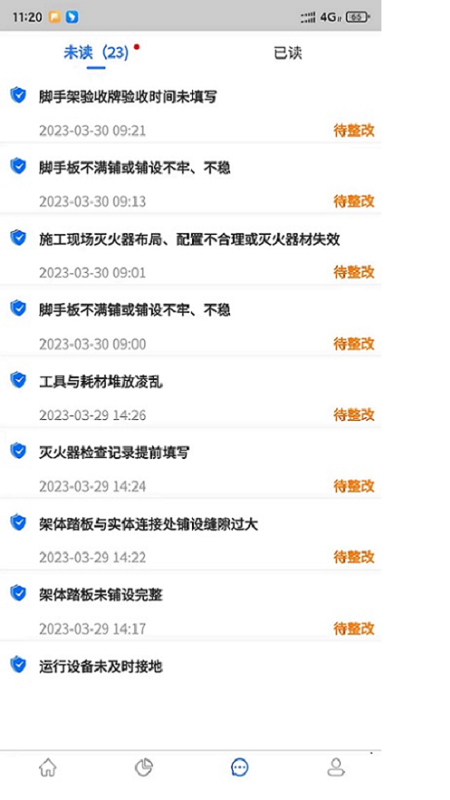Open 施工现场灭火器布局 notification
The image size is (450, 800).
click(x=190, y=255)
